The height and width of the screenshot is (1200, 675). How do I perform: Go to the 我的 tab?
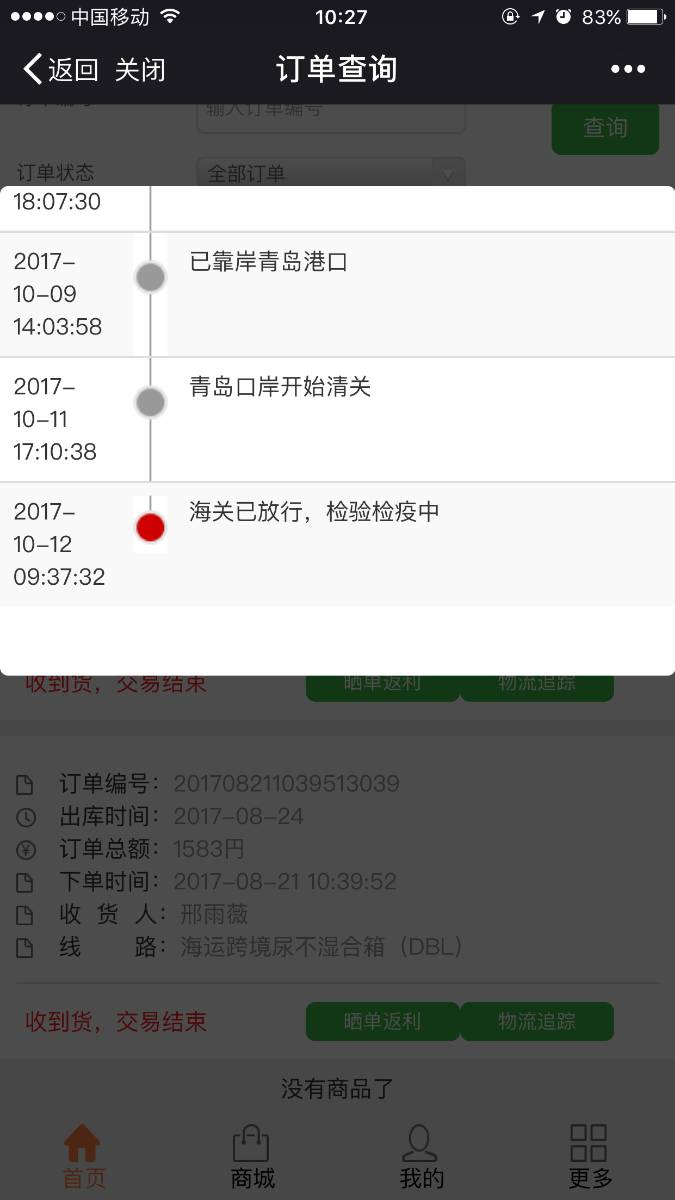point(421,1156)
